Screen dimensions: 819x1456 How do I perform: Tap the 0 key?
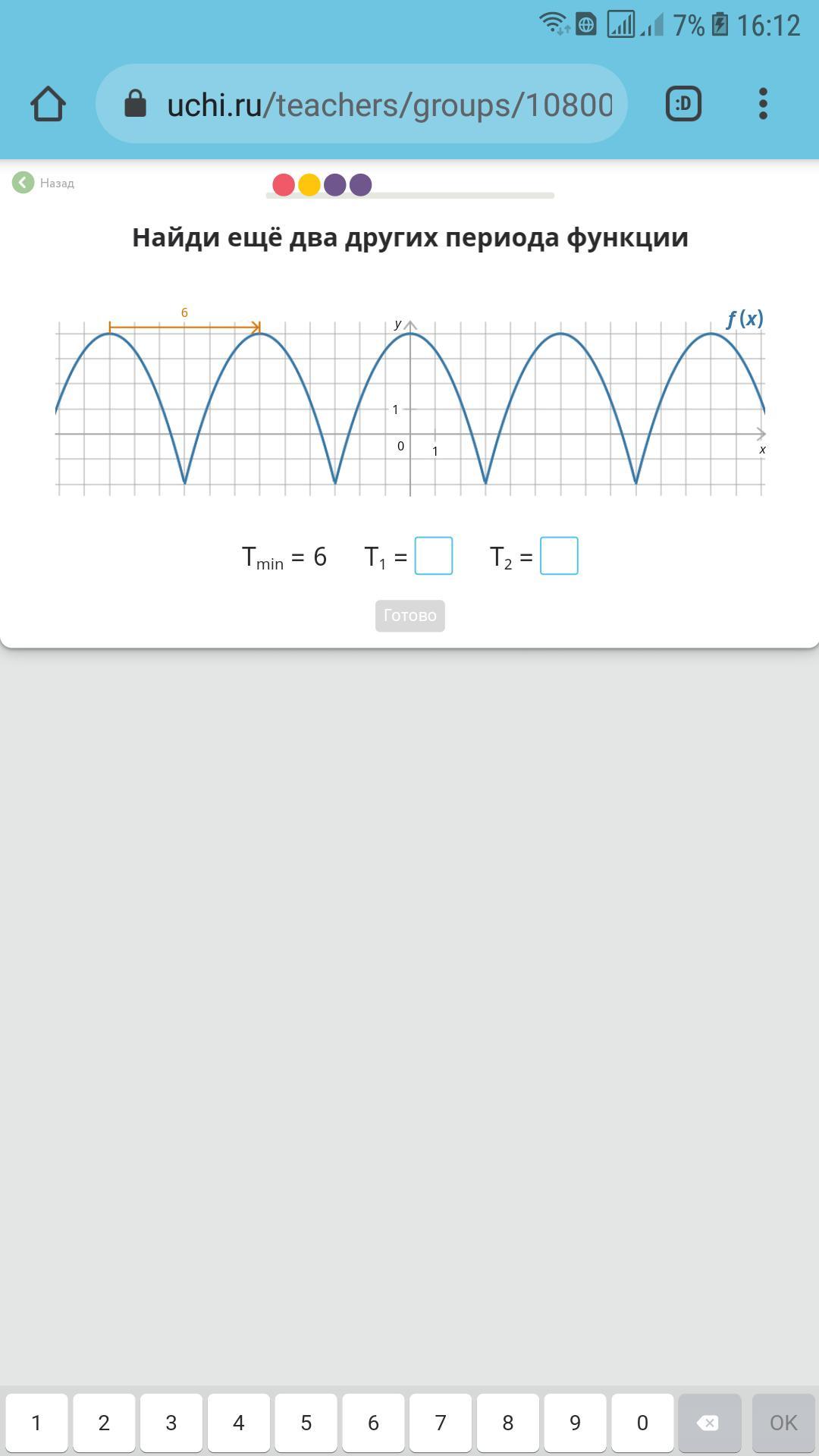(x=642, y=1423)
